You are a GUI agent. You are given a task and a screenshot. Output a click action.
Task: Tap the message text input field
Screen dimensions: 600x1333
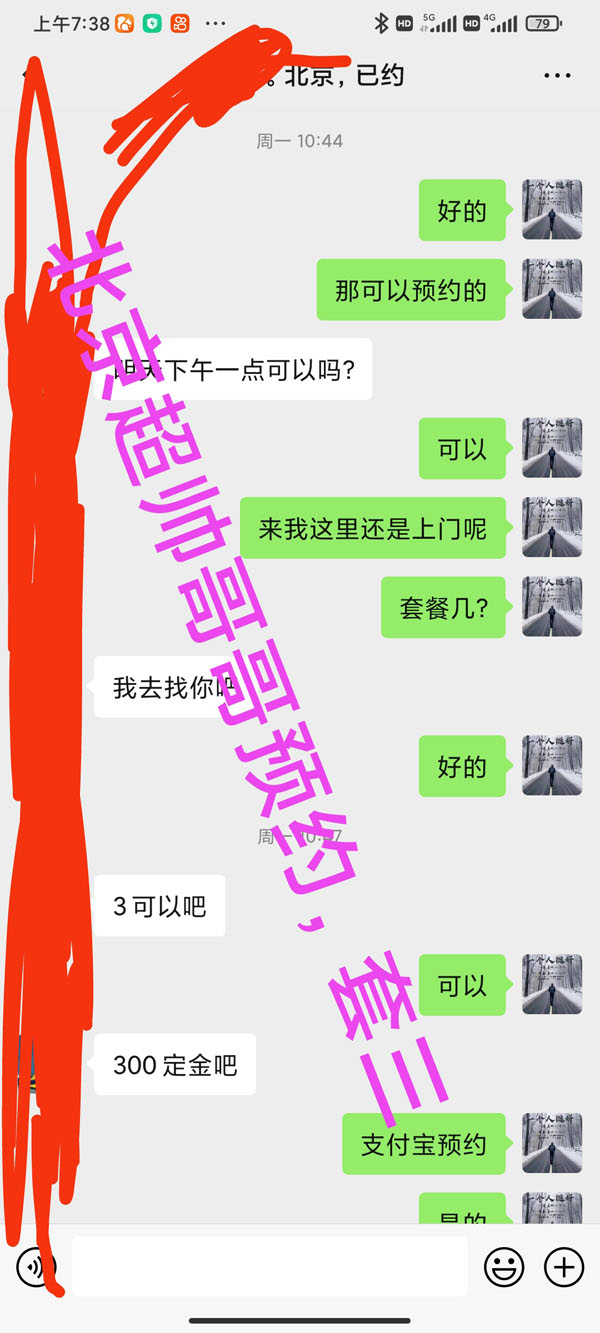point(270,1267)
